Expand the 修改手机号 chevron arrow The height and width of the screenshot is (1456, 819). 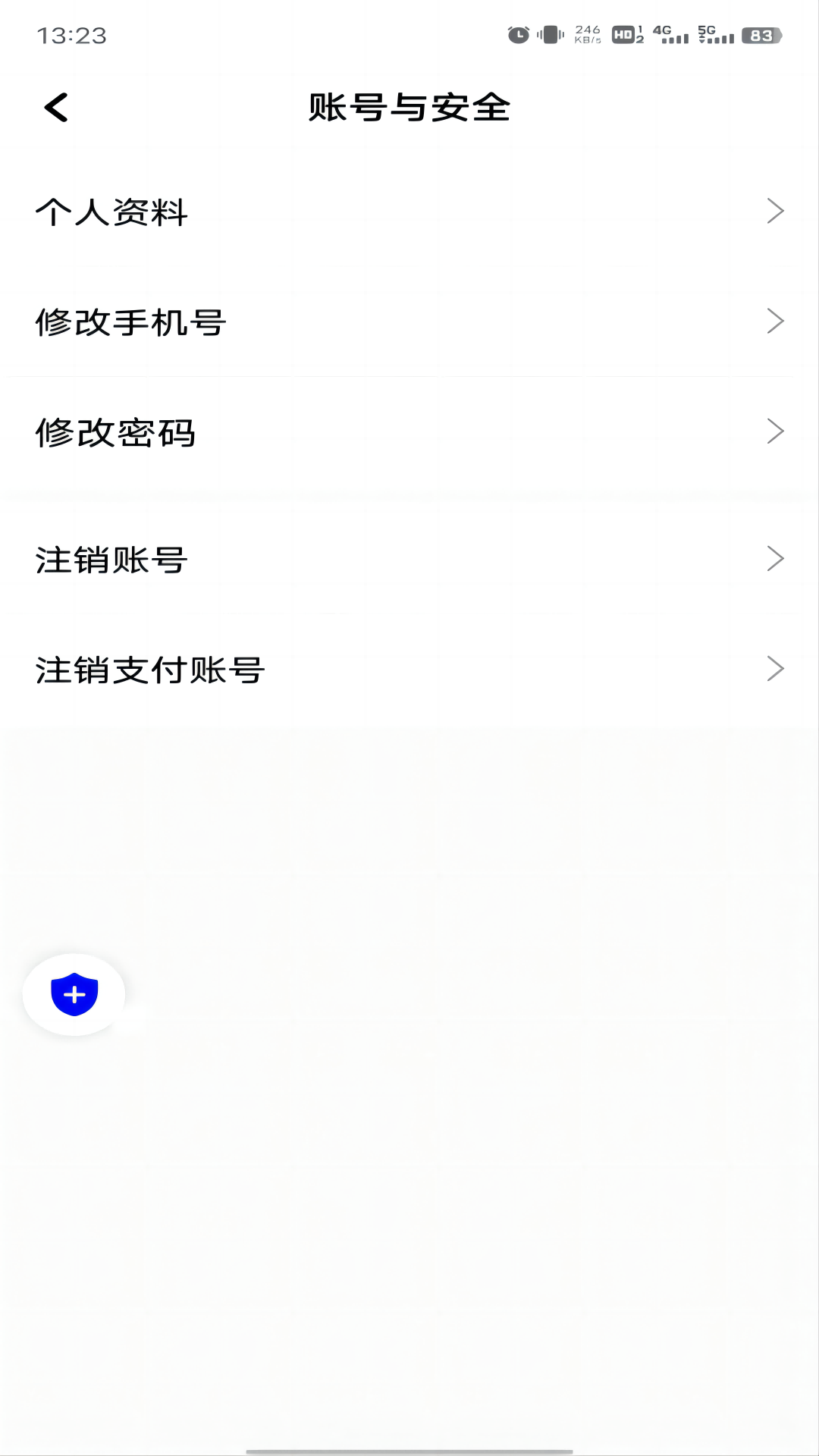(774, 322)
